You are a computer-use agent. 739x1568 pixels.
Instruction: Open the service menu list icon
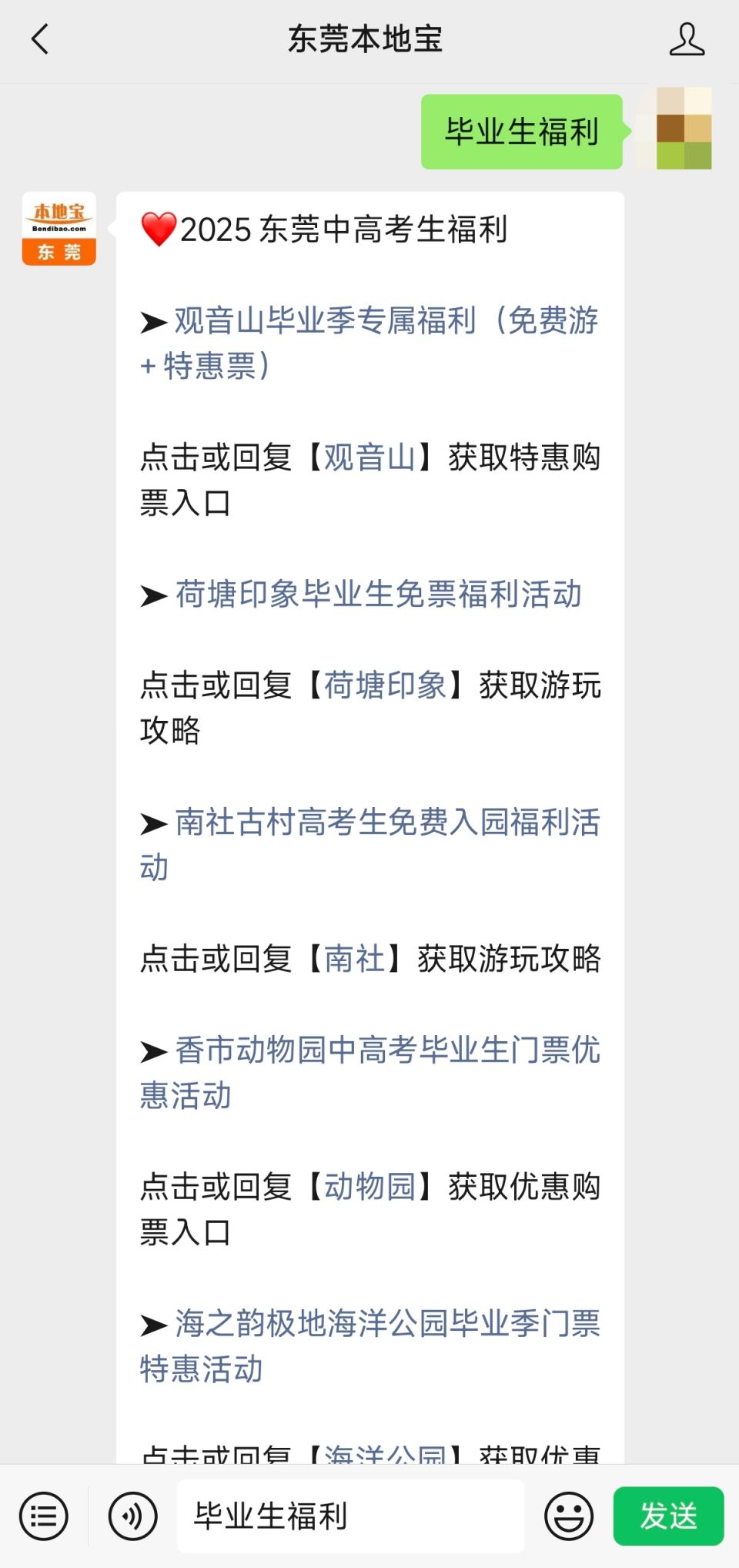point(44,1516)
